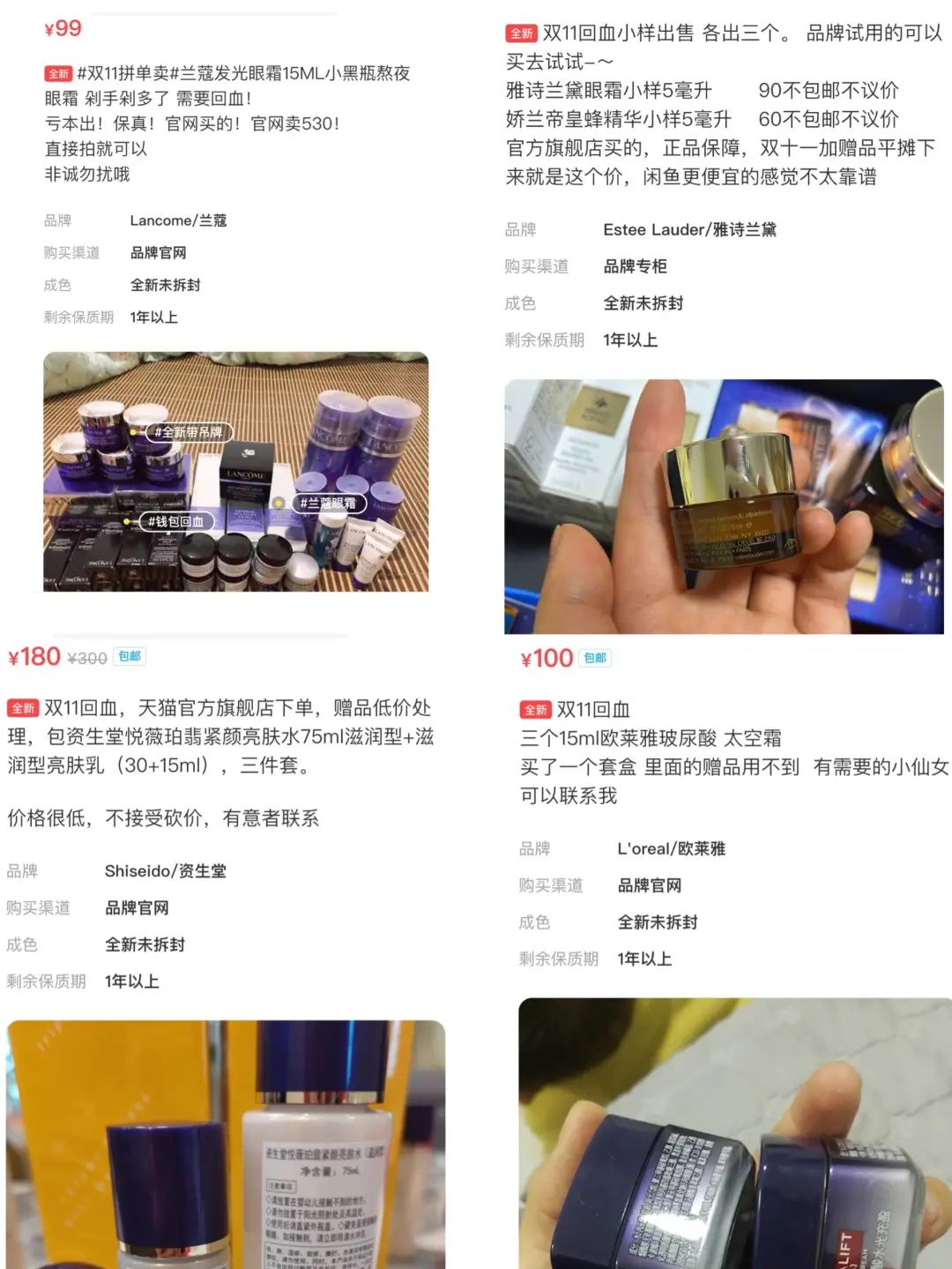The width and height of the screenshot is (952, 1269).
Task: Click the 全新 badge on the Shiseido listing
Action: 24,705
